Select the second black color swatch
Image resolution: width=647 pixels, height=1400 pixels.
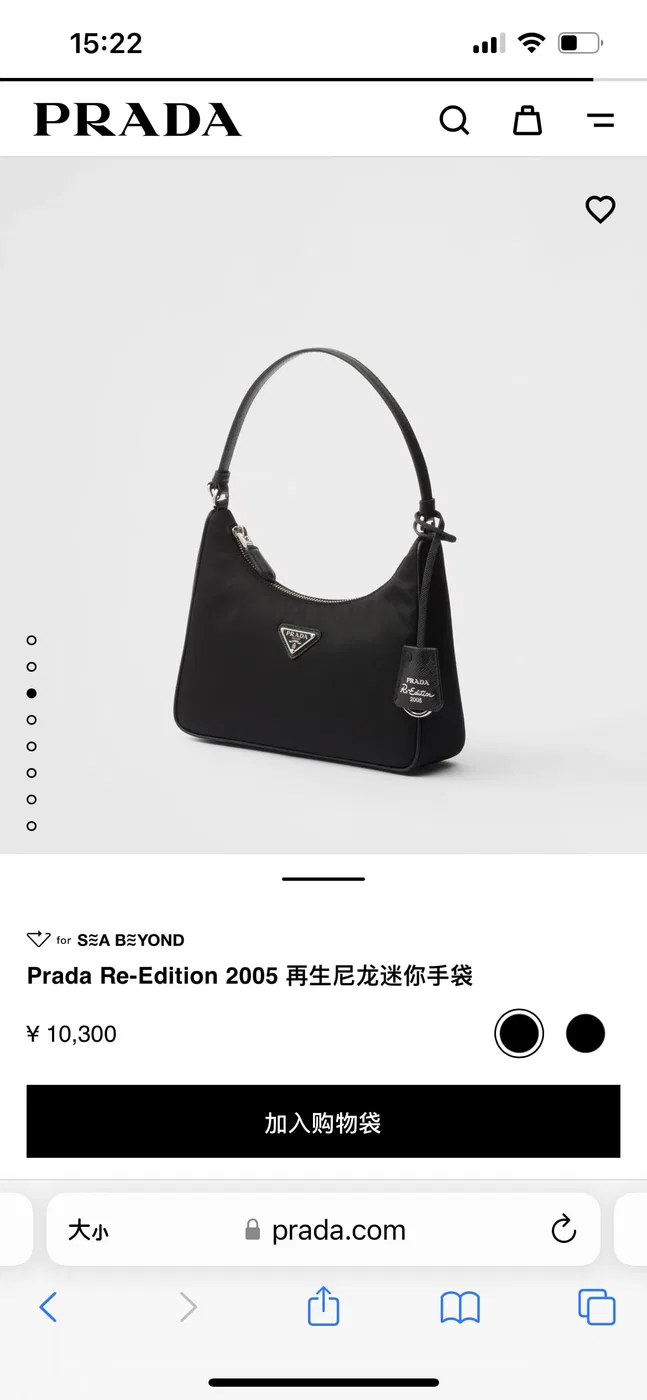pos(585,1033)
